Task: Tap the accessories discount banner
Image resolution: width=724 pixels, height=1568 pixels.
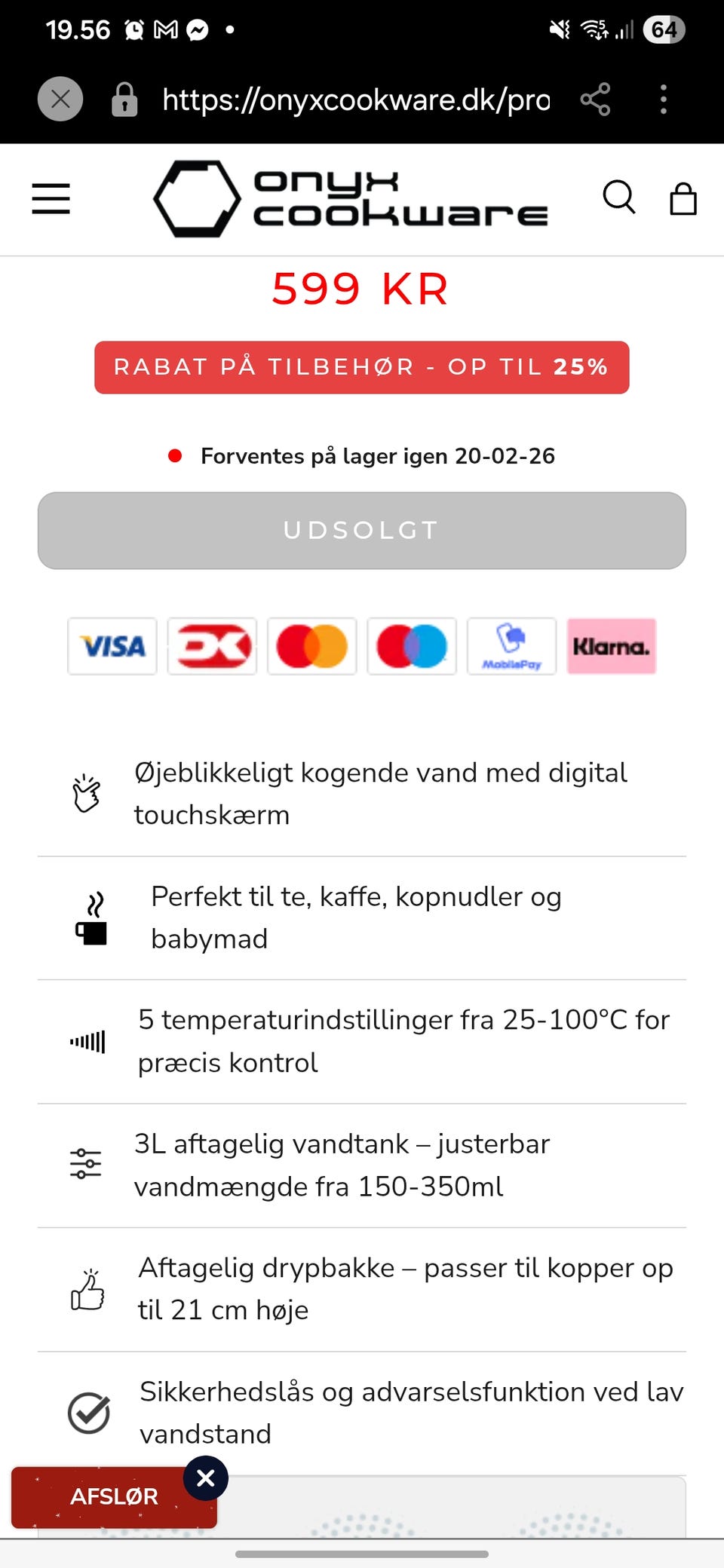Action: [x=362, y=367]
